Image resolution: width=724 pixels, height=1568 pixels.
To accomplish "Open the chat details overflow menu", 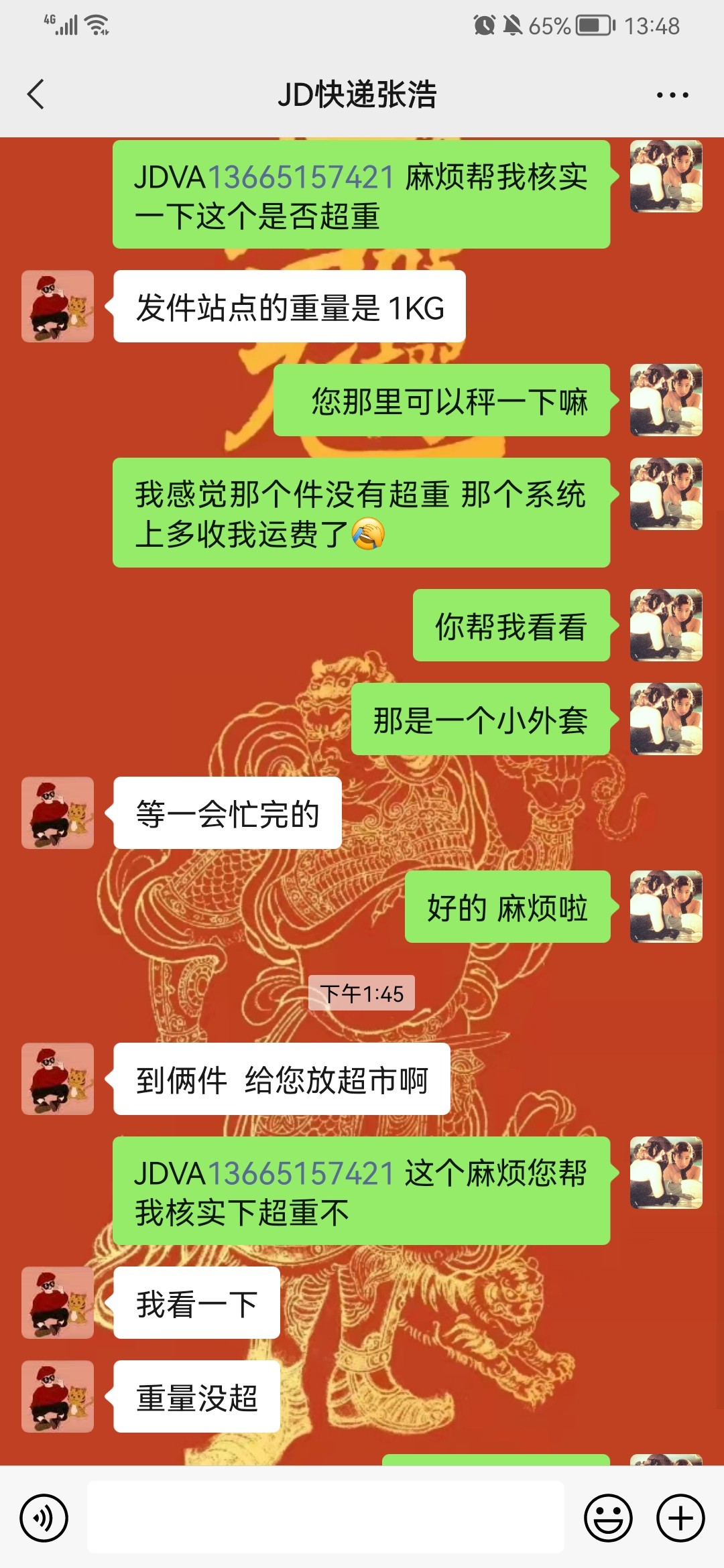I will click(x=672, y=95).
